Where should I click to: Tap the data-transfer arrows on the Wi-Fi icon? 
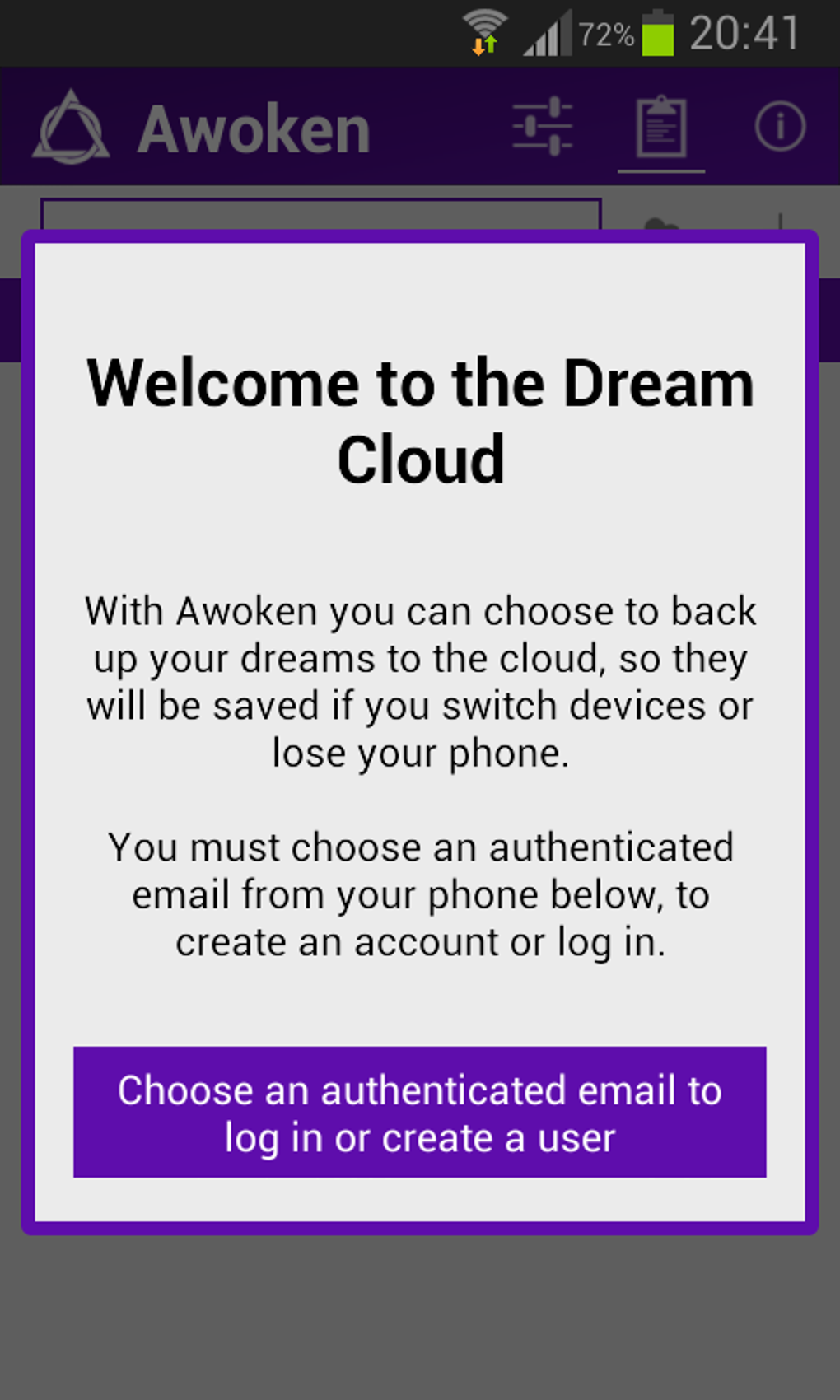pyautogui.click(x=484, y=45)
